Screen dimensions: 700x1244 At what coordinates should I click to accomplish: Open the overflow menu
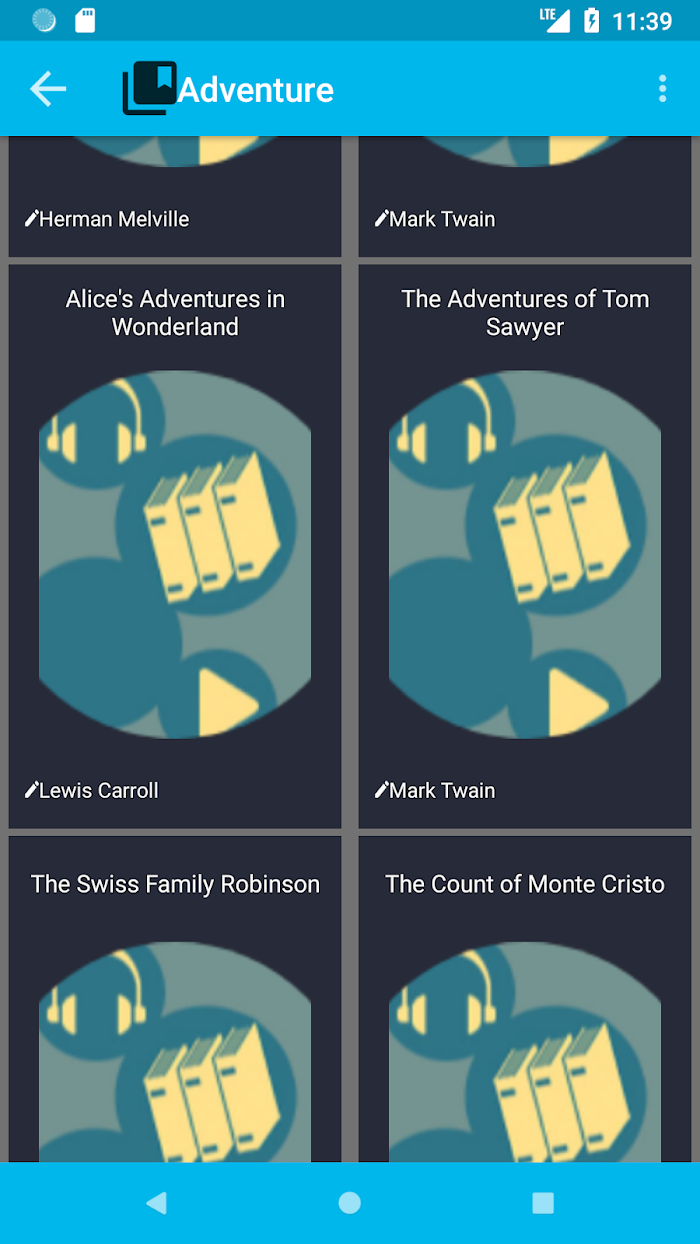[662, 89]
